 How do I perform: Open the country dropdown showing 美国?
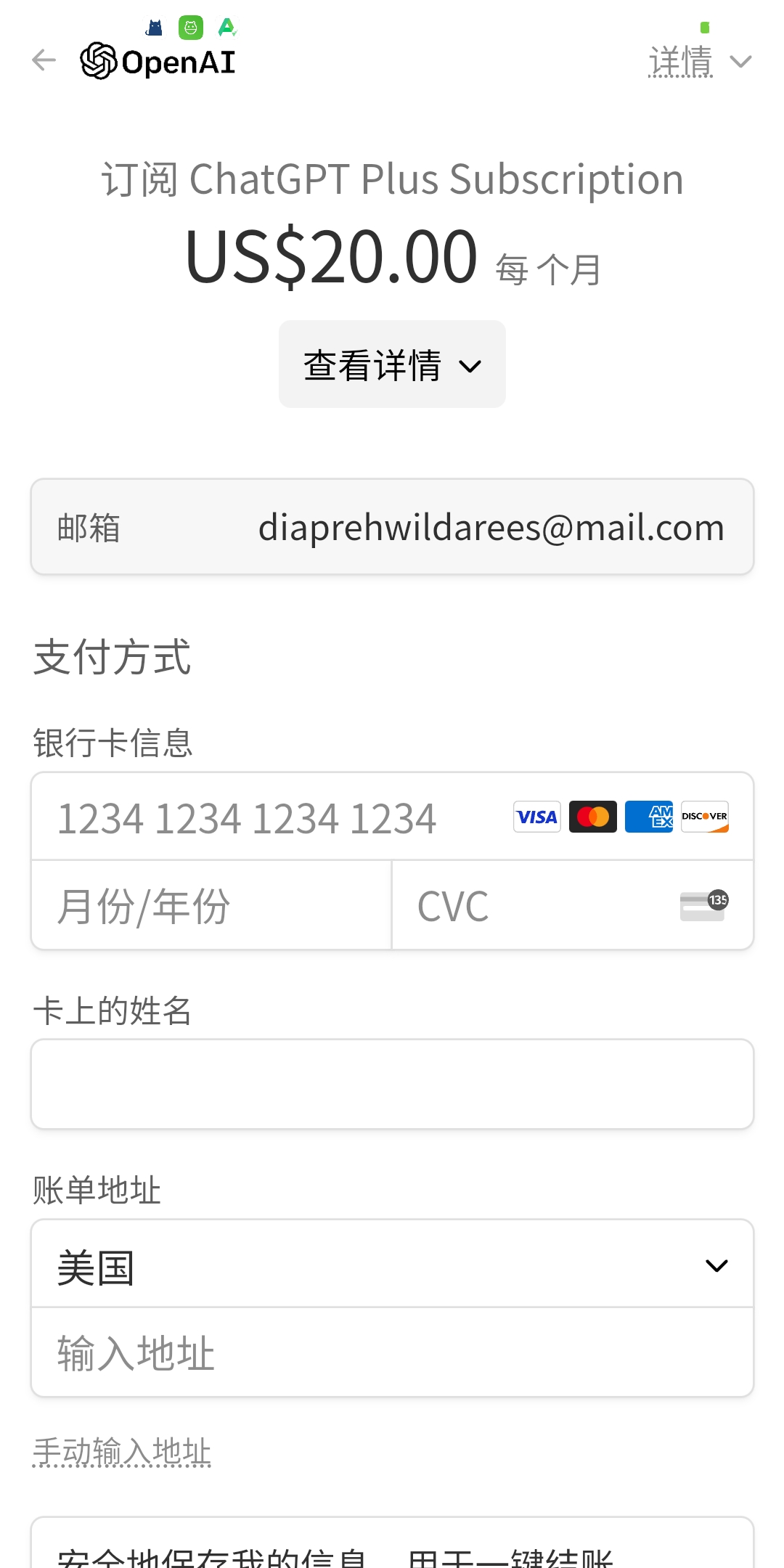(392, 1263)
